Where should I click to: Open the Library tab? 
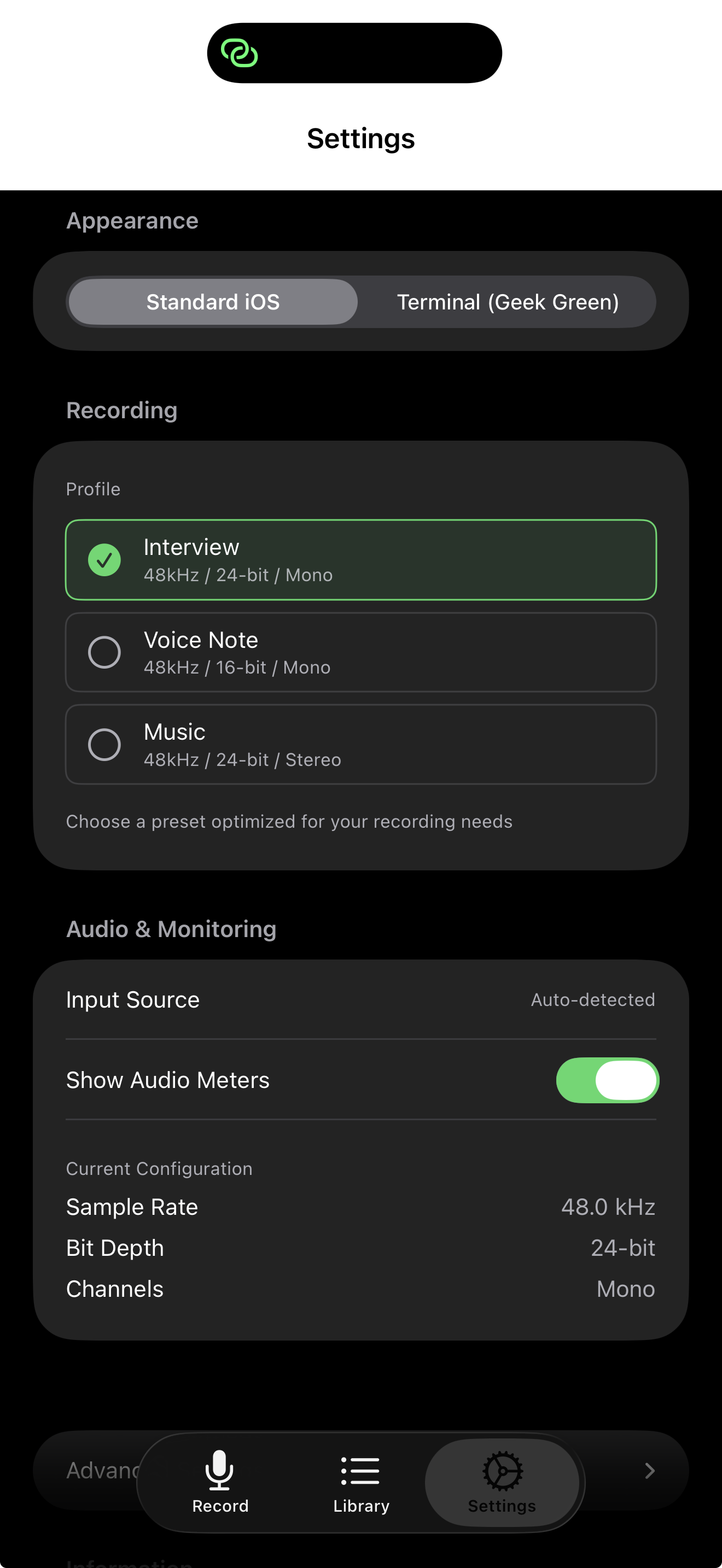click(x=361, y=1482)
